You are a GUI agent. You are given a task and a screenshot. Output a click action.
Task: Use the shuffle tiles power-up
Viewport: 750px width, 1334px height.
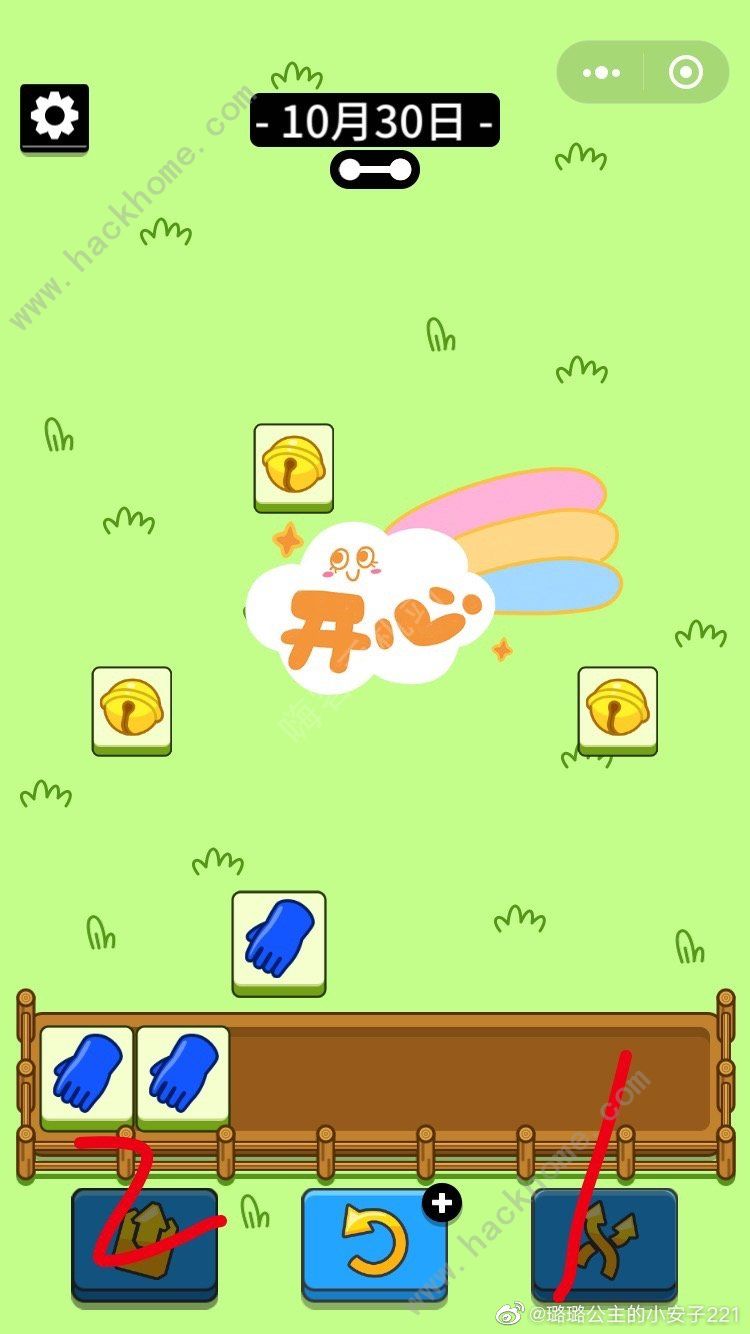(604, 1243)
